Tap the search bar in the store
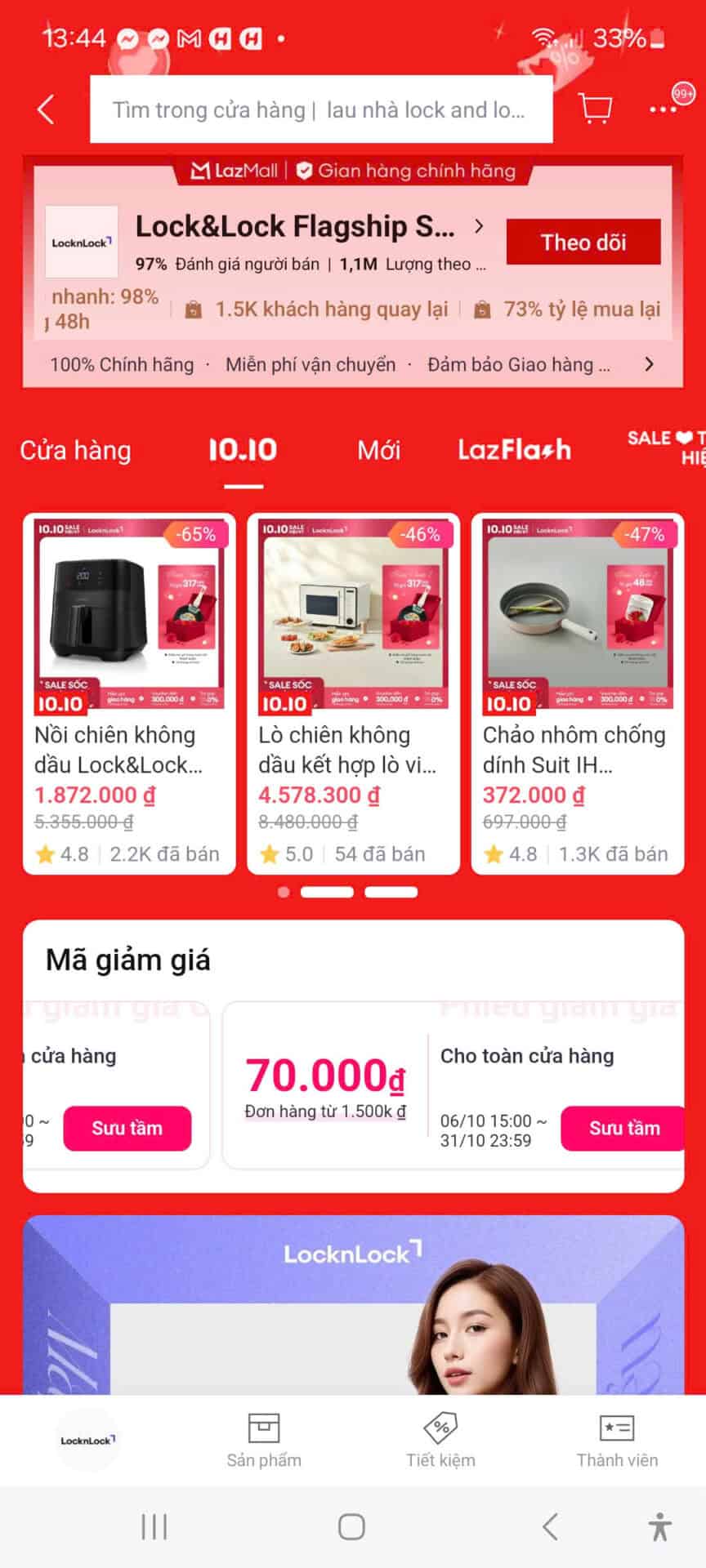This screenshot has width=706, height=1568. point(320,109)
